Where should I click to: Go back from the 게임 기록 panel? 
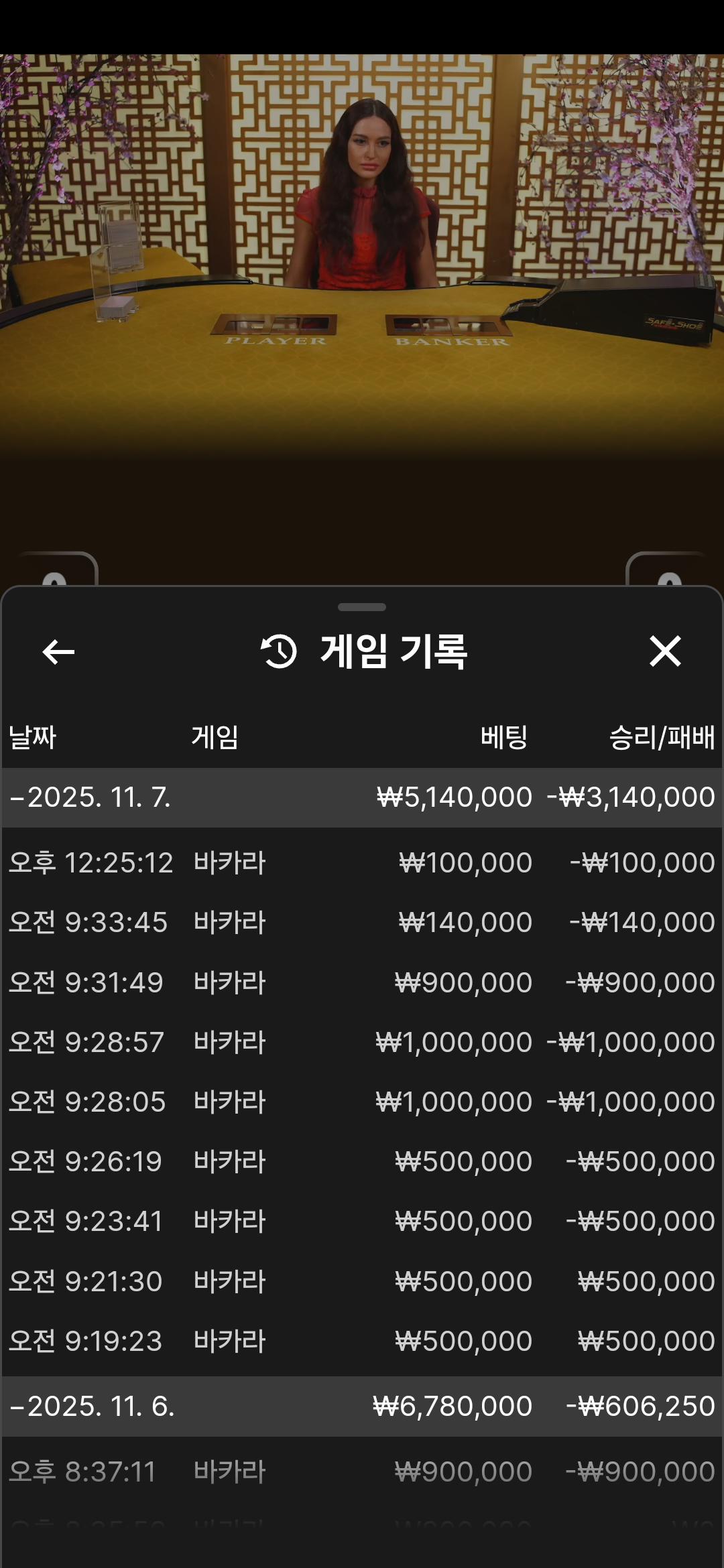point(58,651)
